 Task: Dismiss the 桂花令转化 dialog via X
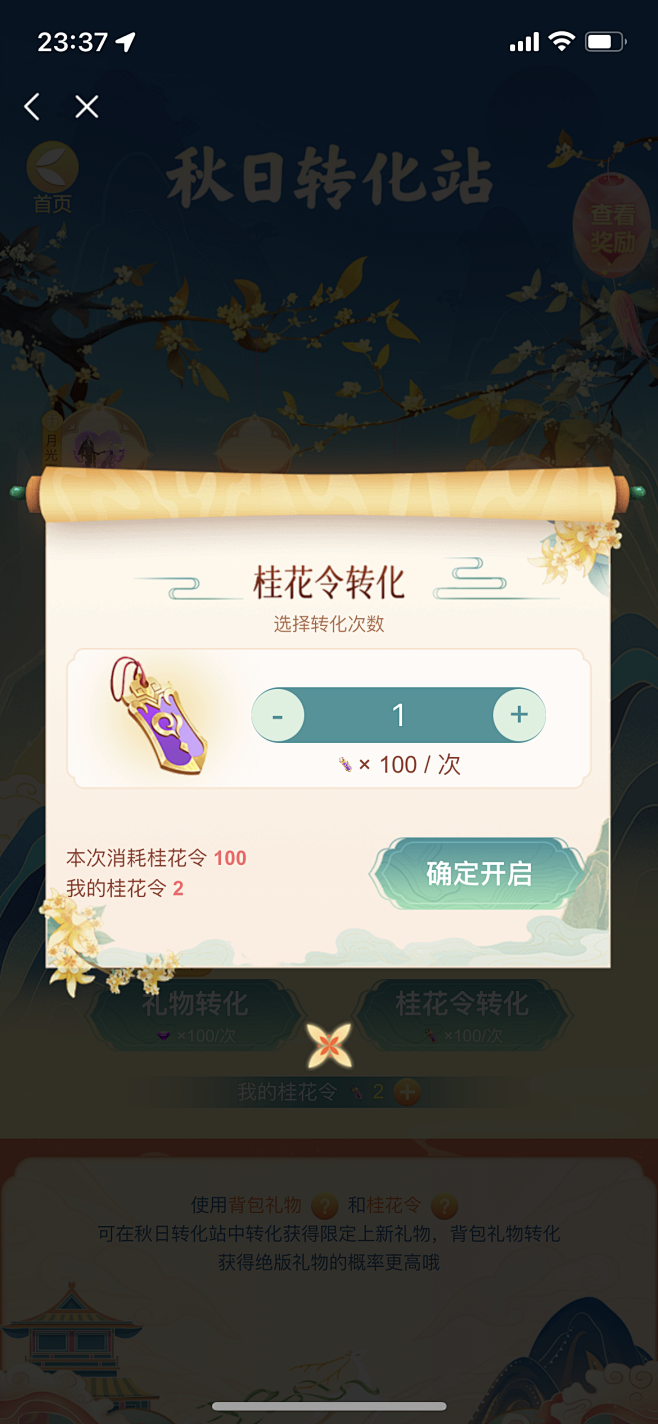[329, 1046]
